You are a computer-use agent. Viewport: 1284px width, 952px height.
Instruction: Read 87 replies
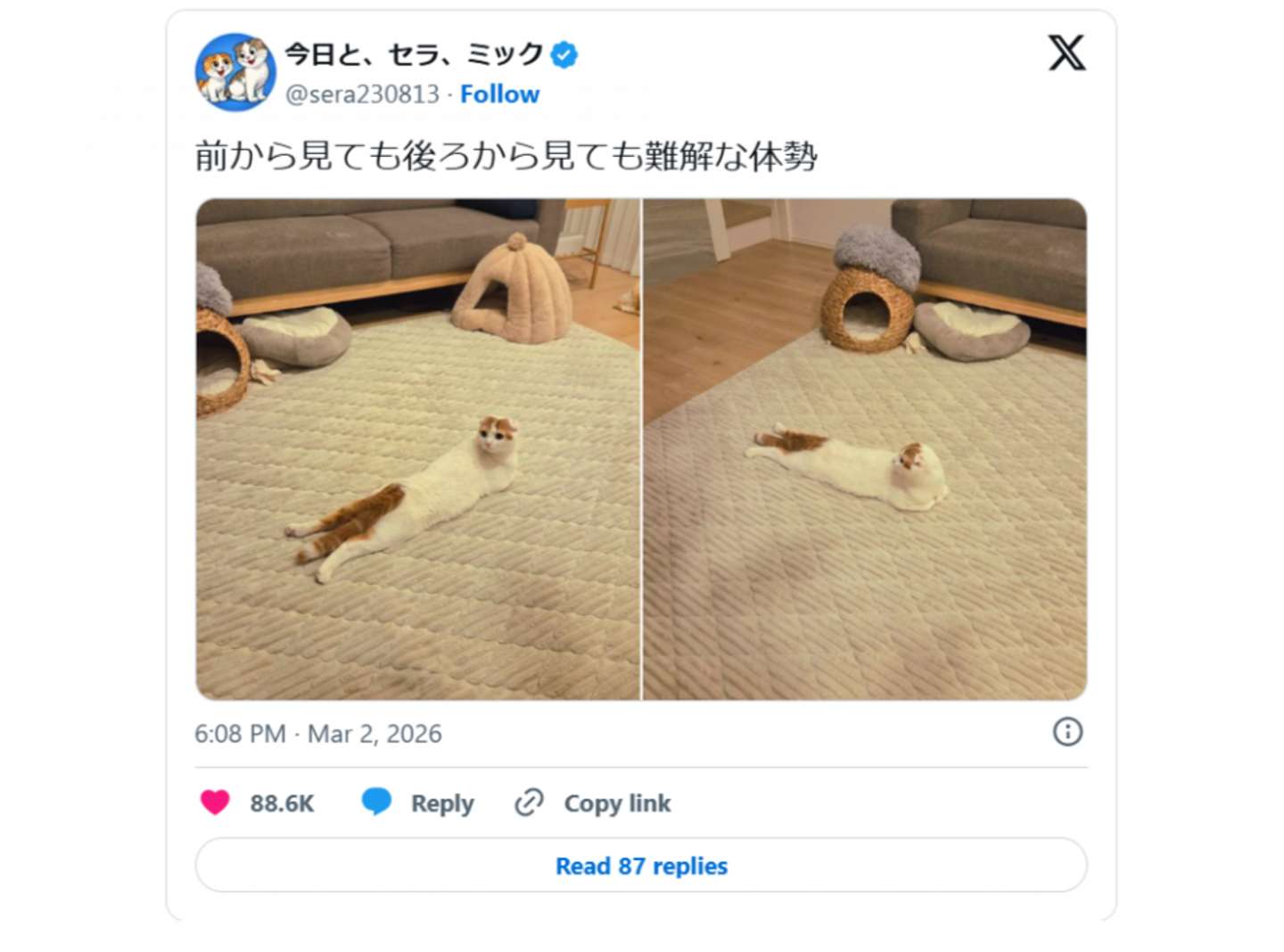click(641, 866)
